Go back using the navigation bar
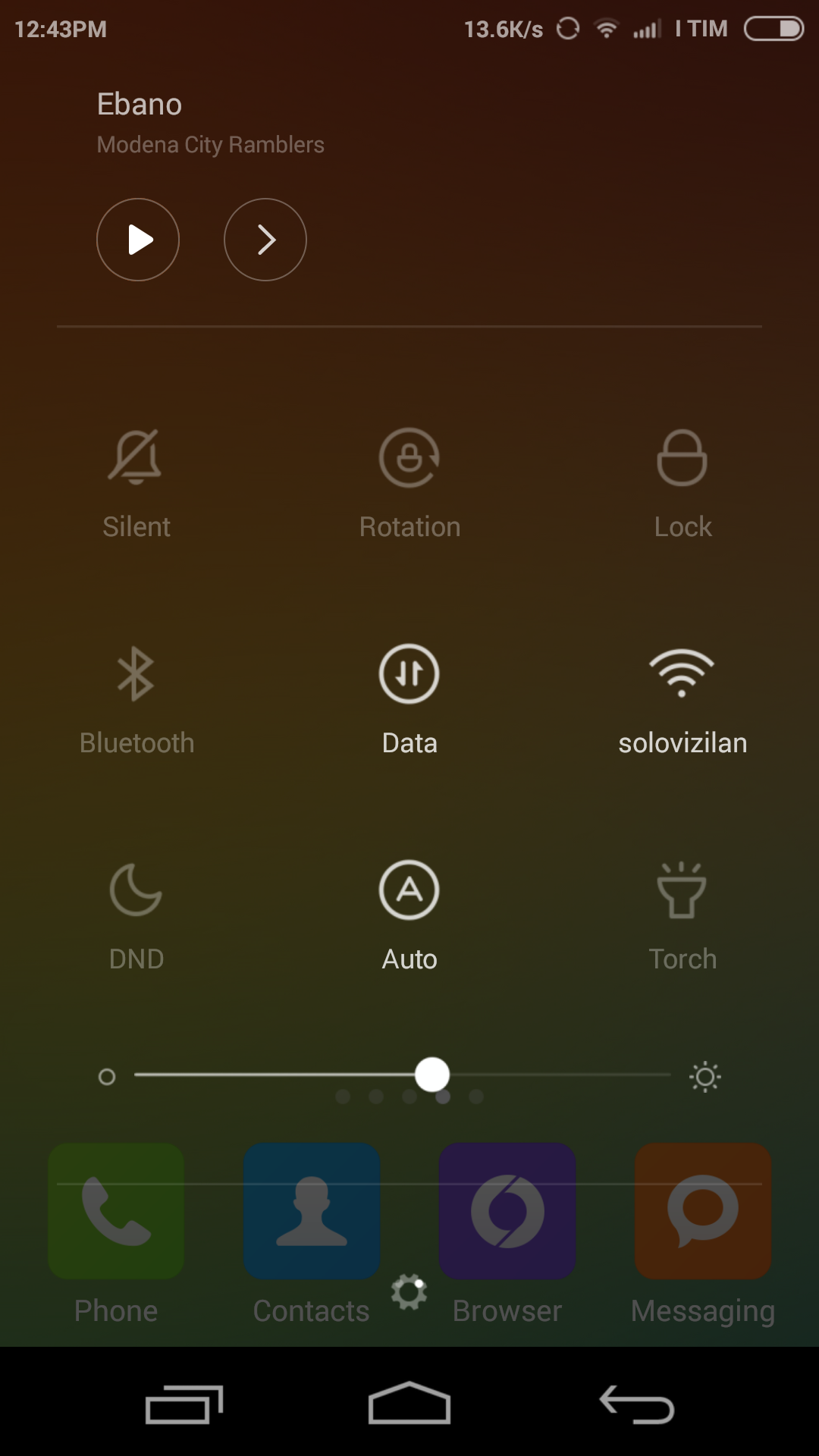The height and width of the screenshot is (1456, 819). (637, 1404)
